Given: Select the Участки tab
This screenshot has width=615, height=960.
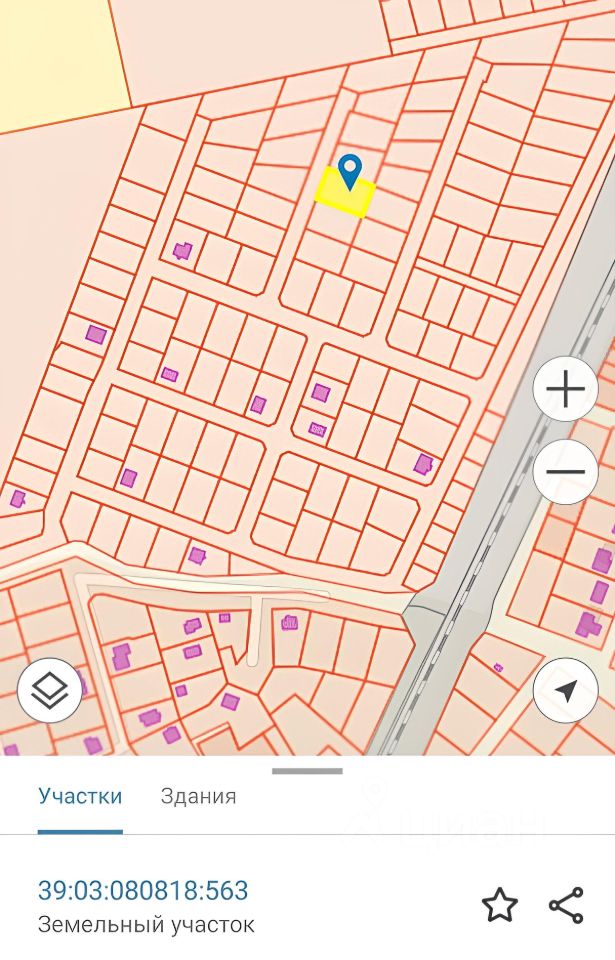Looking at the screenshot, I should coord(80,796).
